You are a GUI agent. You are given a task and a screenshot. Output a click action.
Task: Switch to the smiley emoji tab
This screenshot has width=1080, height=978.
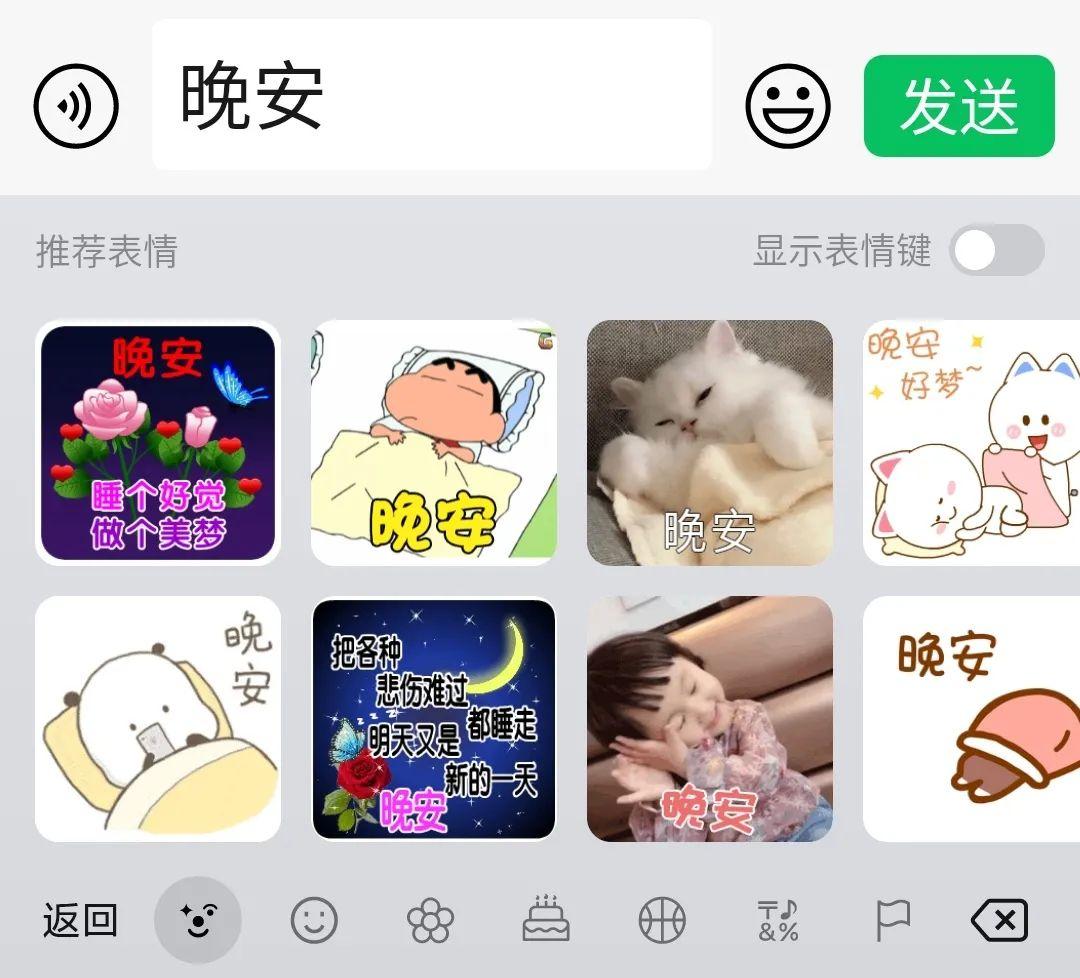click(314, 920)
